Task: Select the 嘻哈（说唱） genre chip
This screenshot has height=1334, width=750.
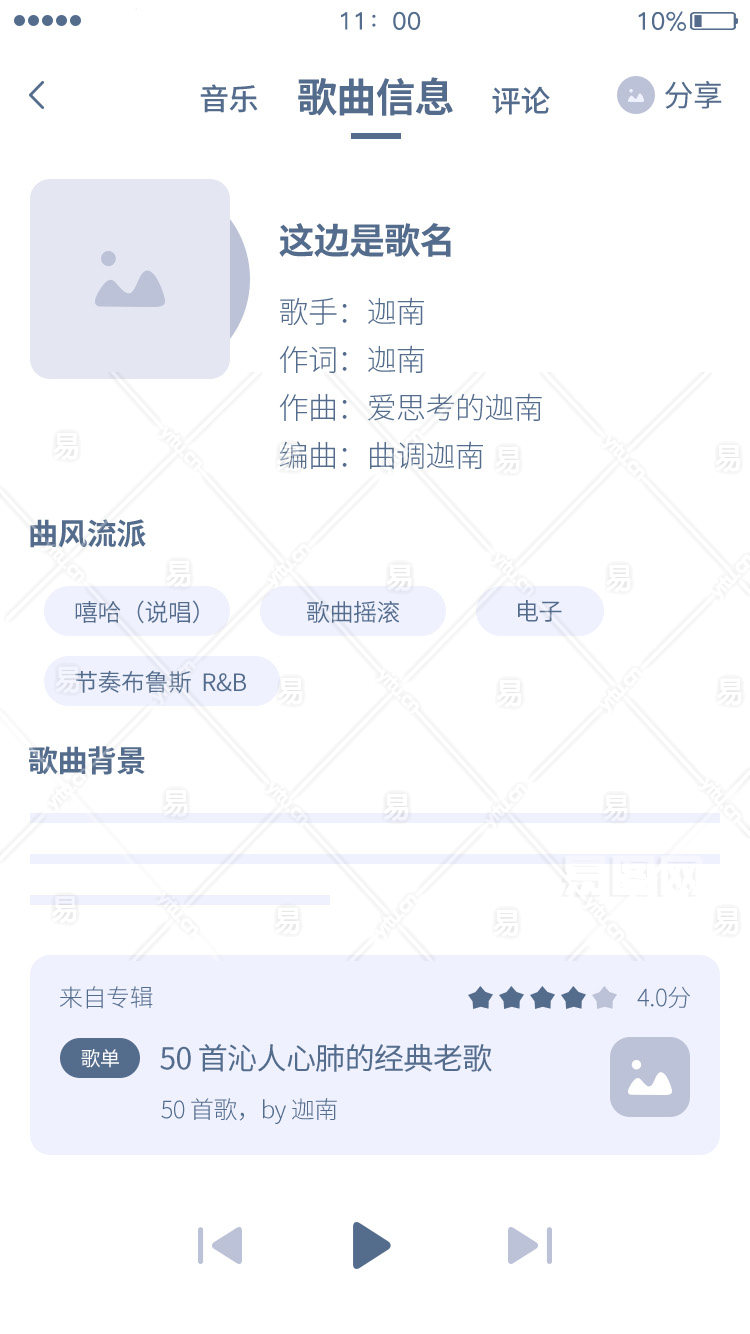Action: 137,611
